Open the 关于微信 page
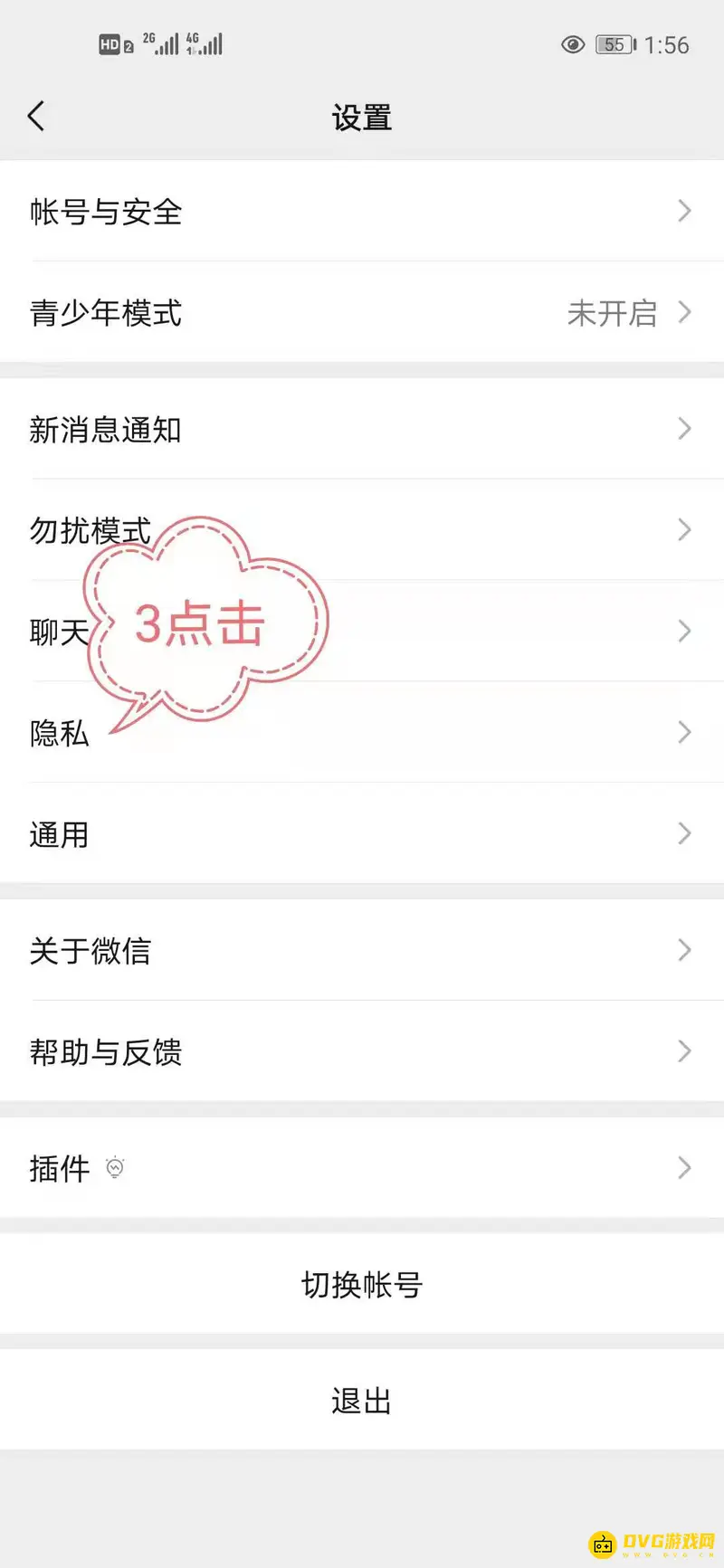 pyautogui.click(x=362, y=951)
